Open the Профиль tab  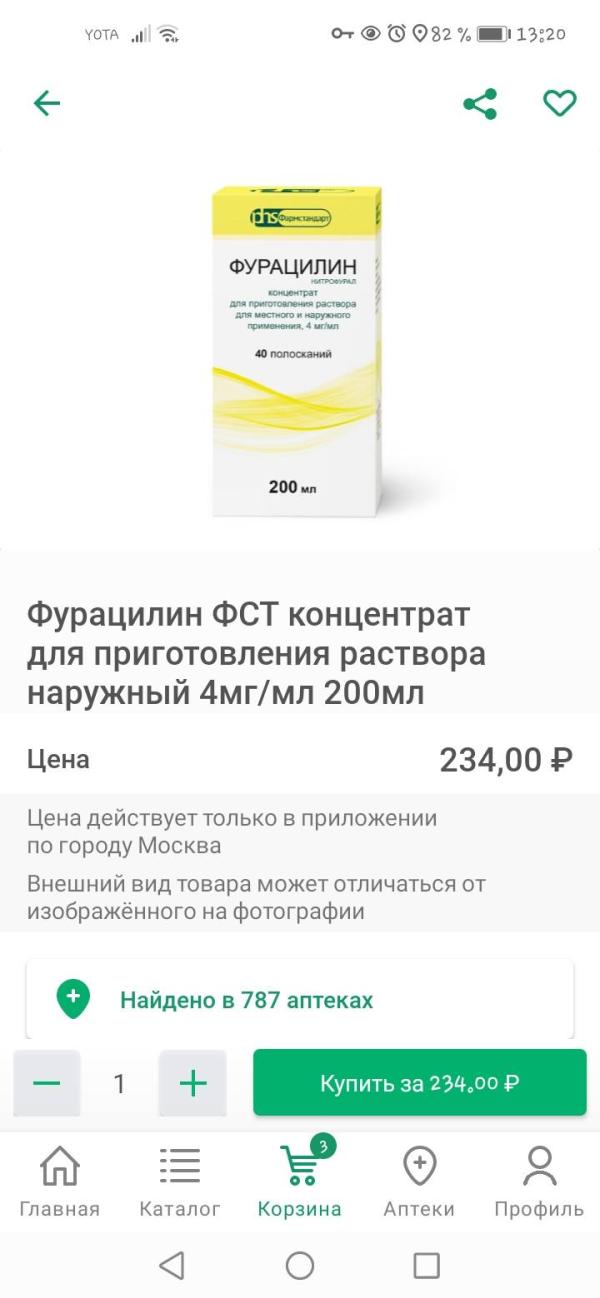(539, 1182)
